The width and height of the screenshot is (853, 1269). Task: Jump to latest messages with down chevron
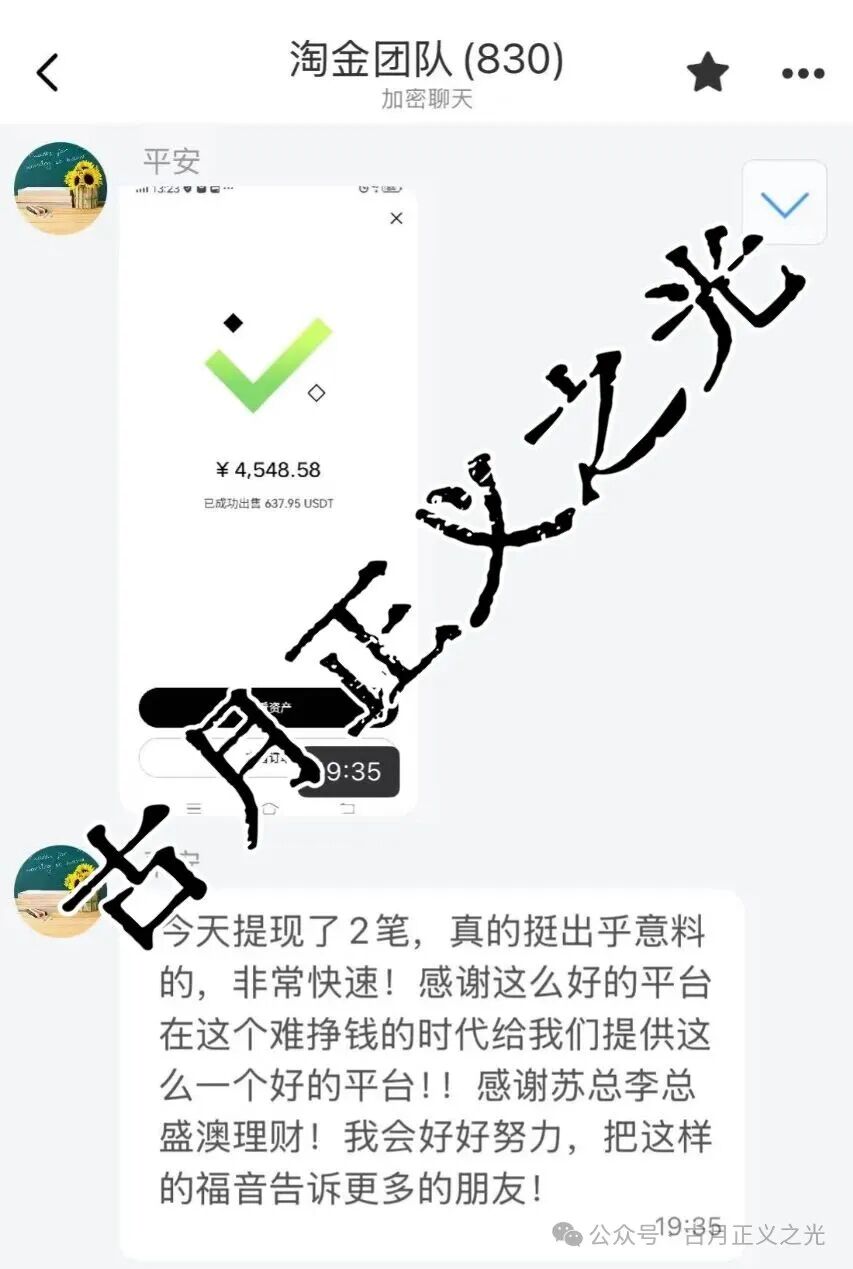click(x=784, y=203)
